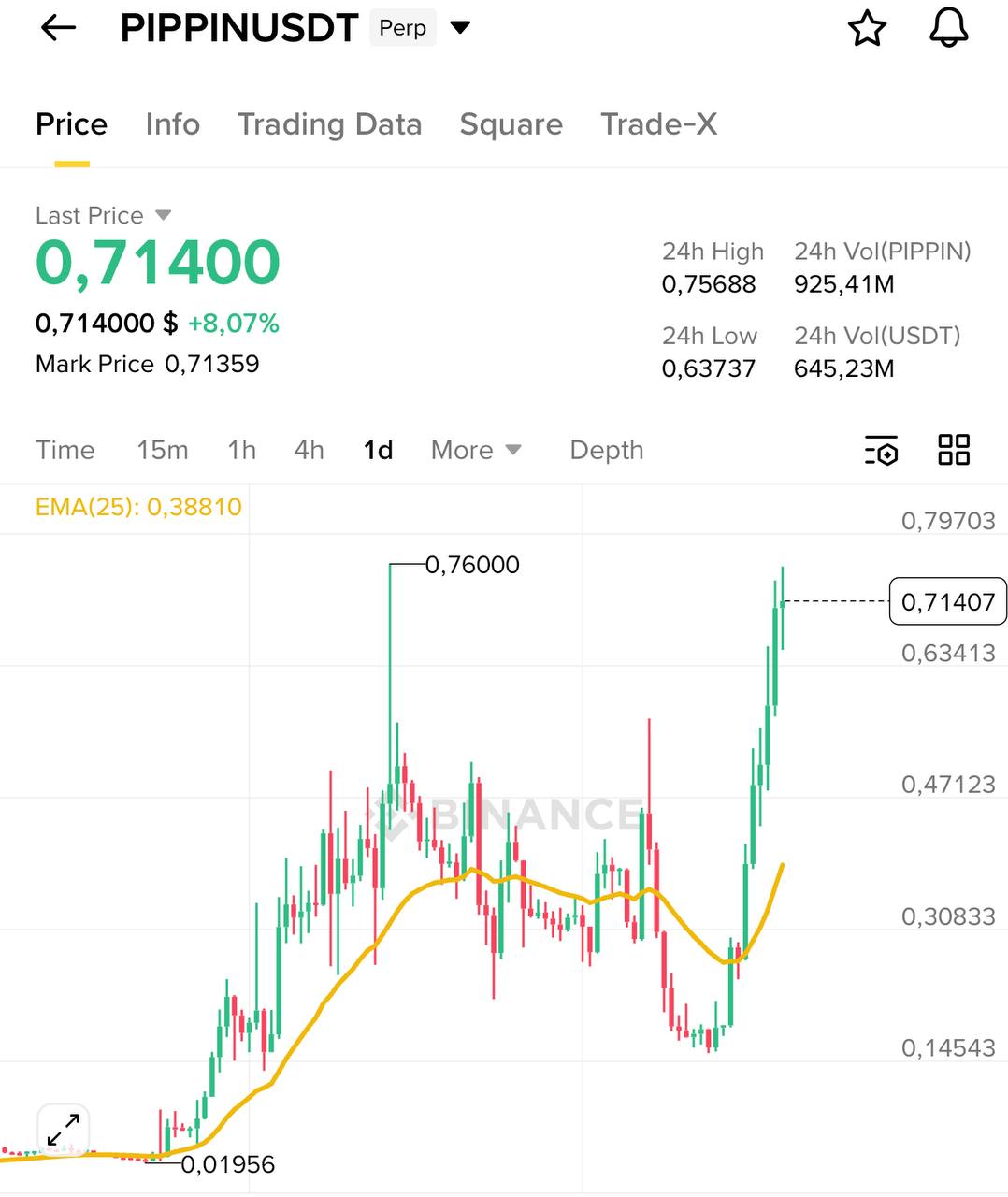Switch chart interval to 15m
1008x1197 pixels.
point(163,451)
